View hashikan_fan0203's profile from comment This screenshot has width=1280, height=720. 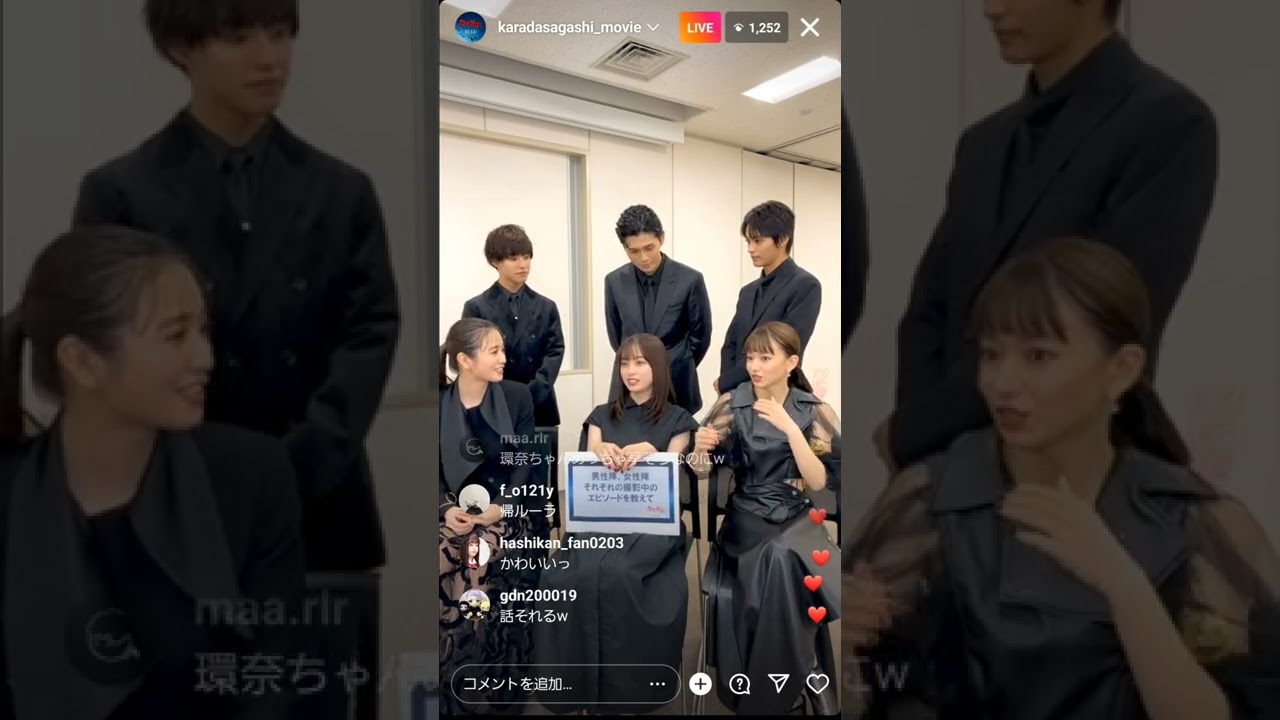(561, 543)
